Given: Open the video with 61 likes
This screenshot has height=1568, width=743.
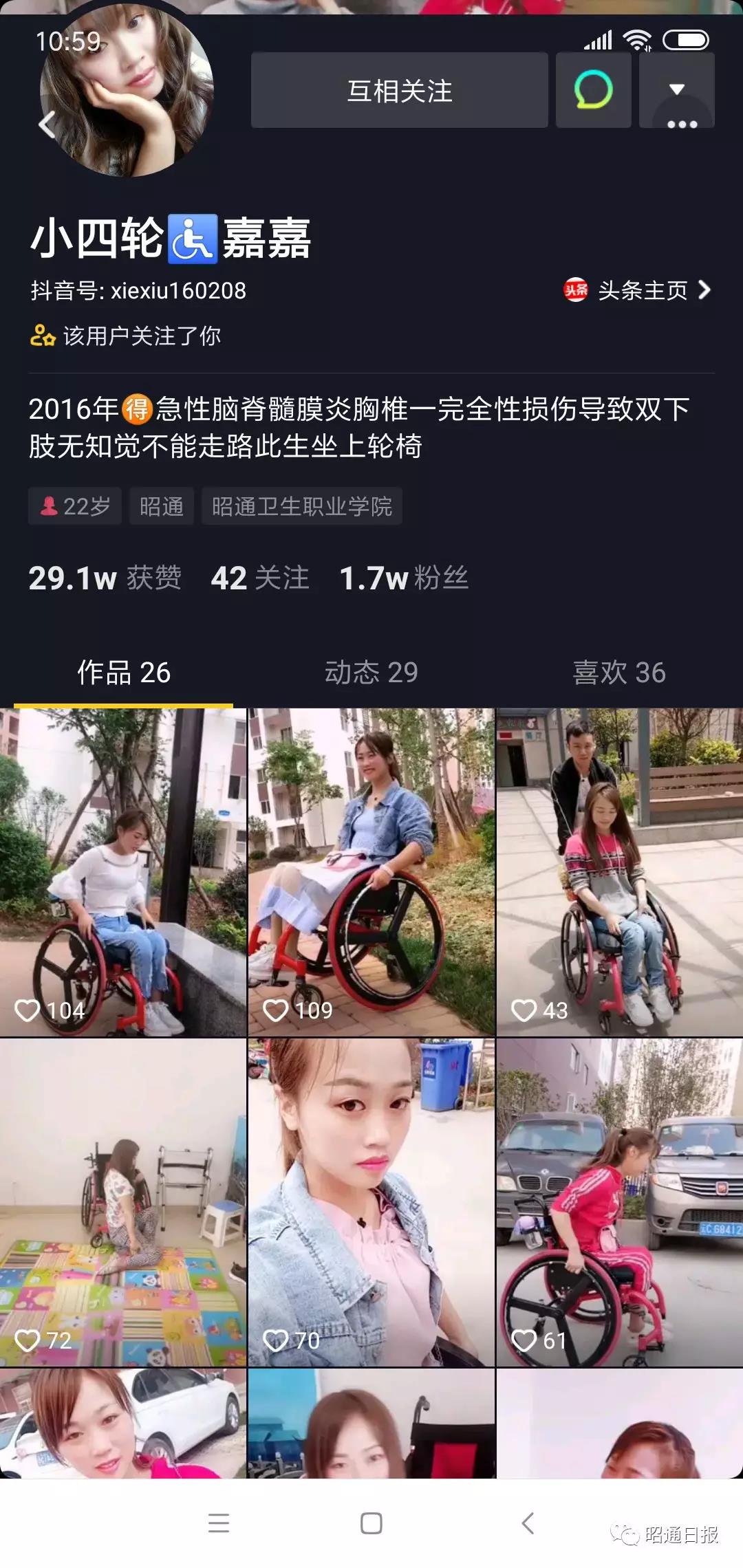Looking at the screenshot, I should tap(619, 1201).
